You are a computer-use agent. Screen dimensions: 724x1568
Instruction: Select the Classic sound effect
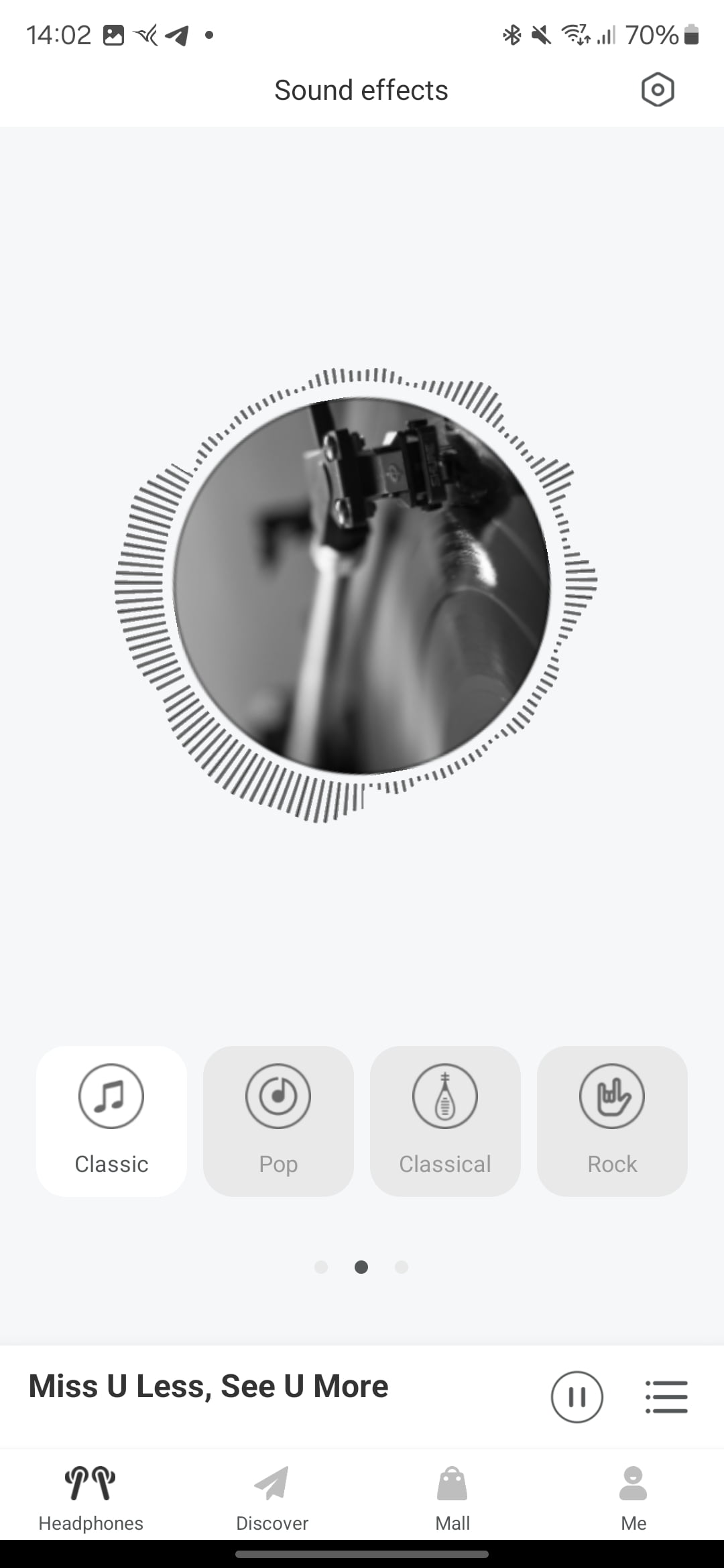(111, 1121)
